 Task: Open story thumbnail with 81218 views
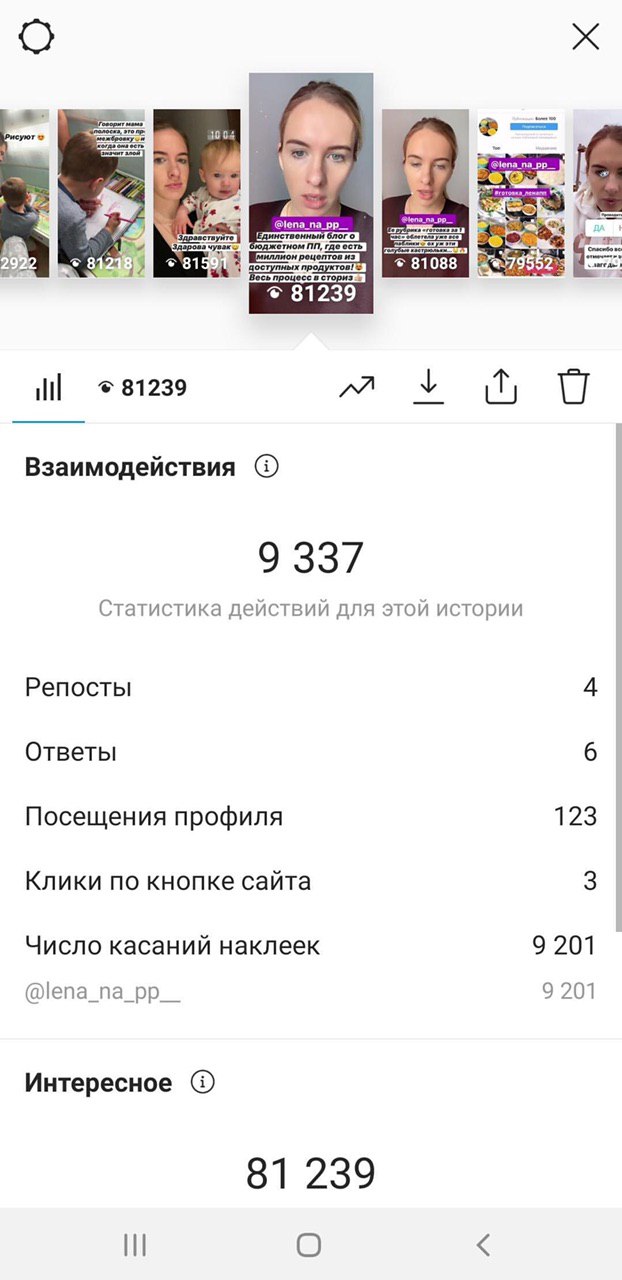click(101, 193)
